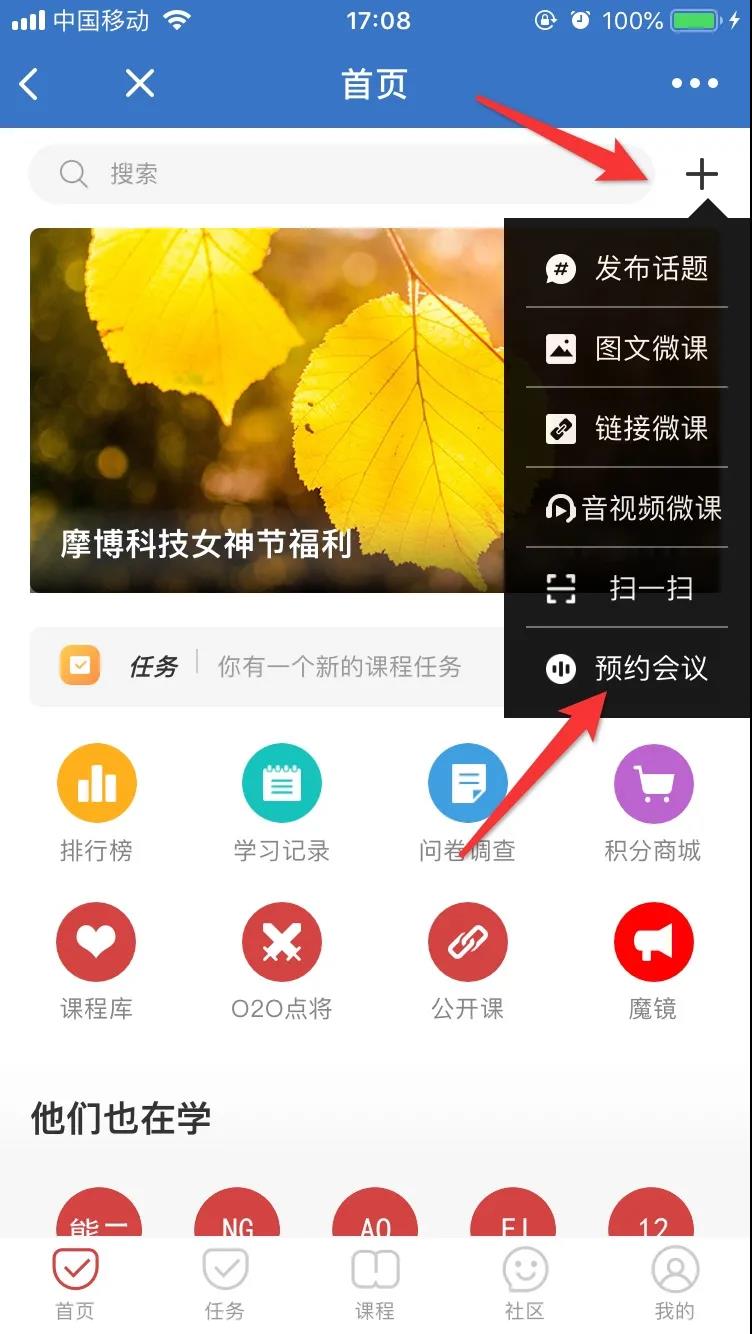Open the 魔镜 (Magic Mirror) tool
This screenshot has height=1334, width=752.
pyautogui.click(x=654, y=958)
